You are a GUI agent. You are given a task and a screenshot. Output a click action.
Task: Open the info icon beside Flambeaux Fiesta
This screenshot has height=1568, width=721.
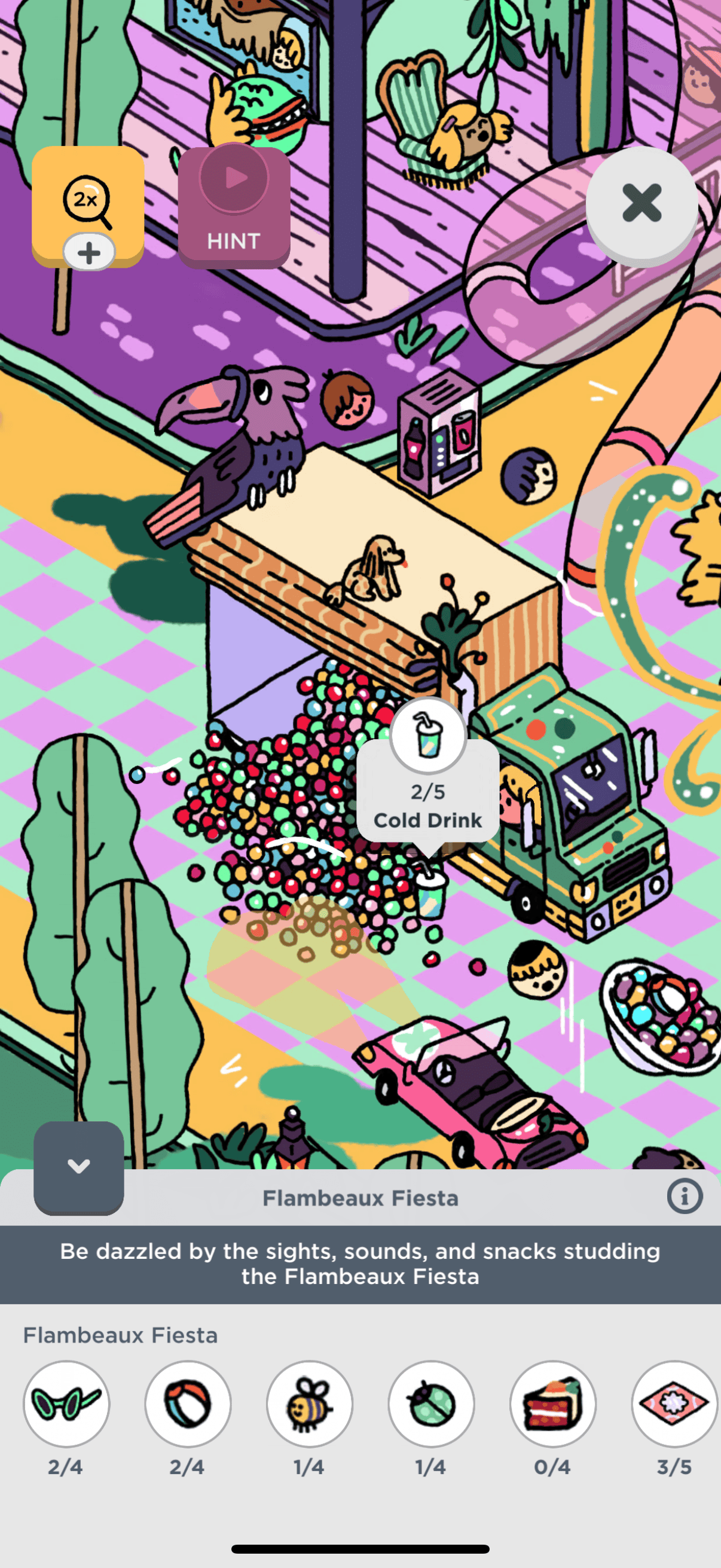click(x=685, y=1197)
